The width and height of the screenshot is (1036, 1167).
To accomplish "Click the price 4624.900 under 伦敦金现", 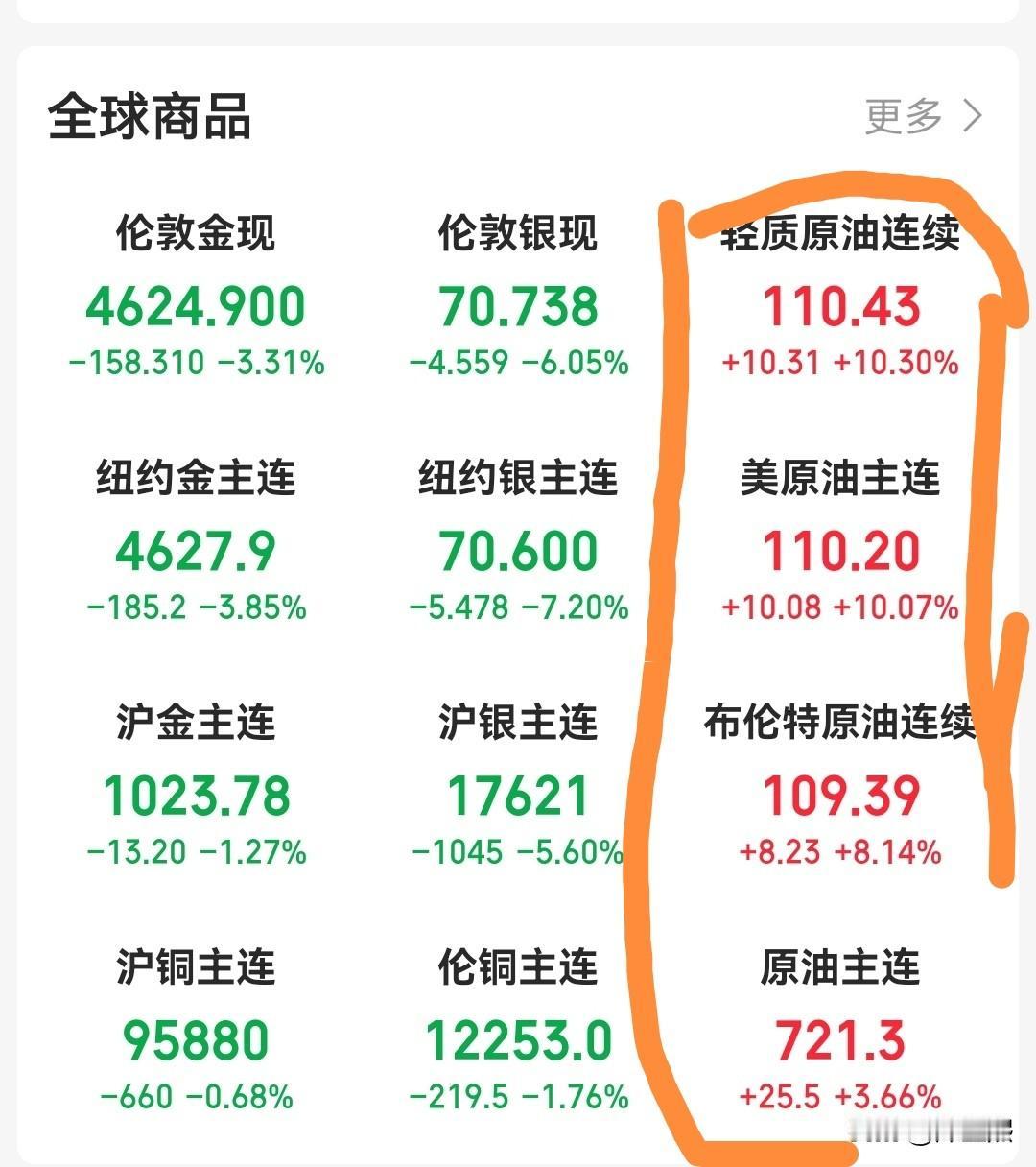I will tap(194, 303).
